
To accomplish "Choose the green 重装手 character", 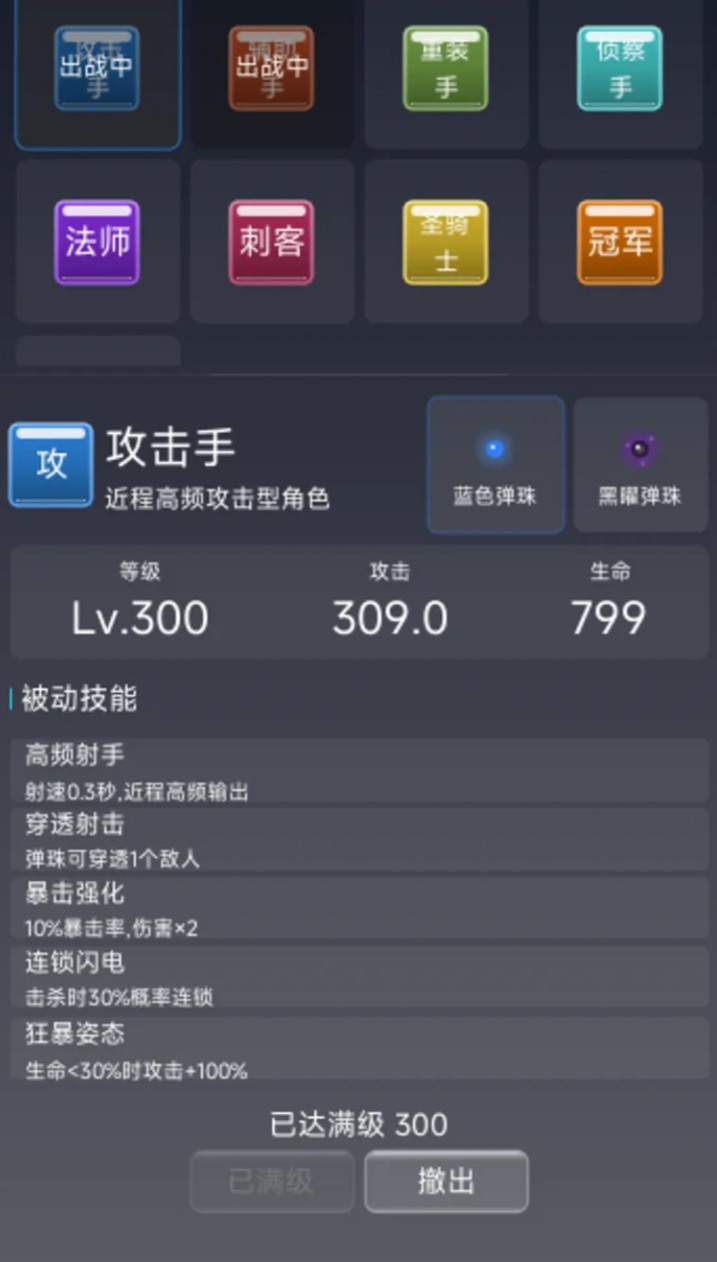I will point(445,68).
